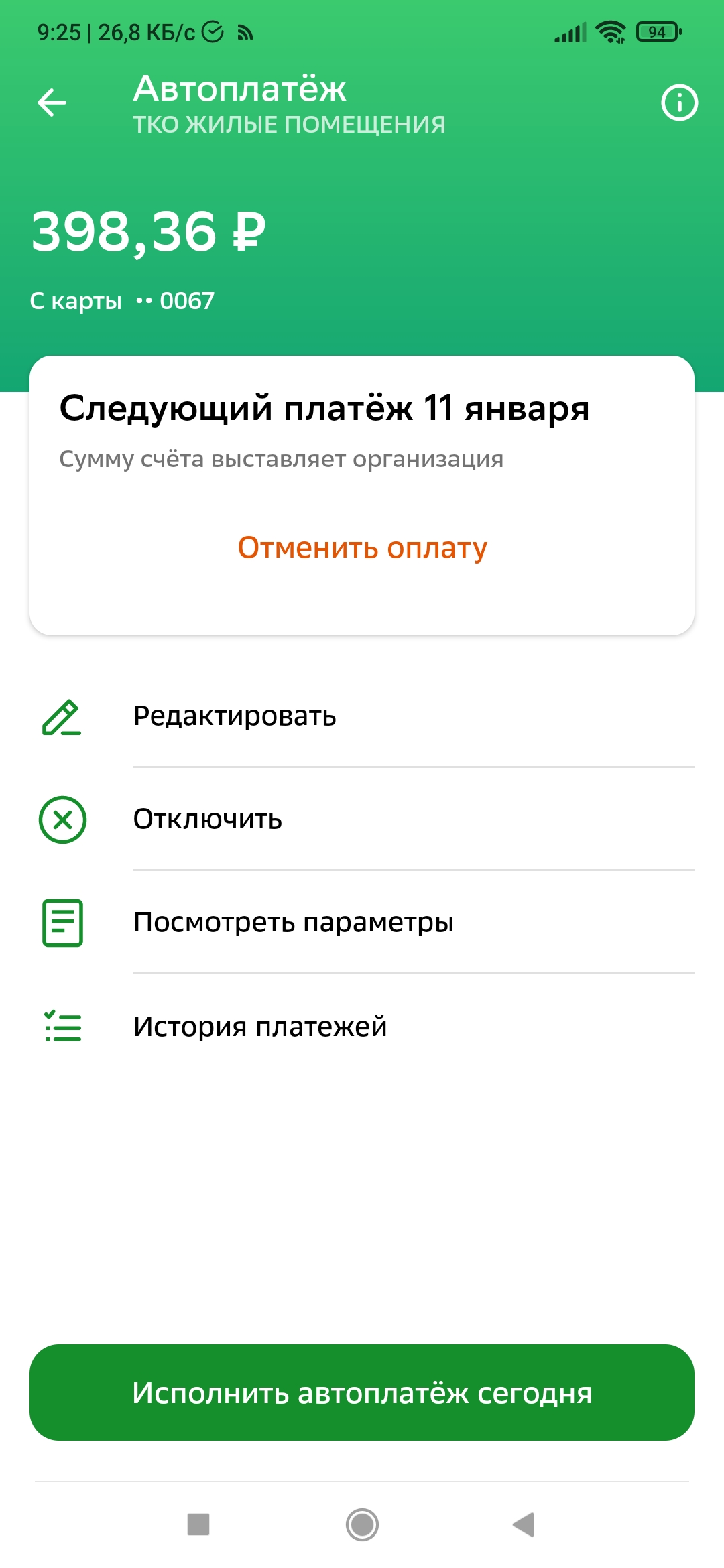
Task: Open Посмотреть параметры
Action: tap(294, 923)
